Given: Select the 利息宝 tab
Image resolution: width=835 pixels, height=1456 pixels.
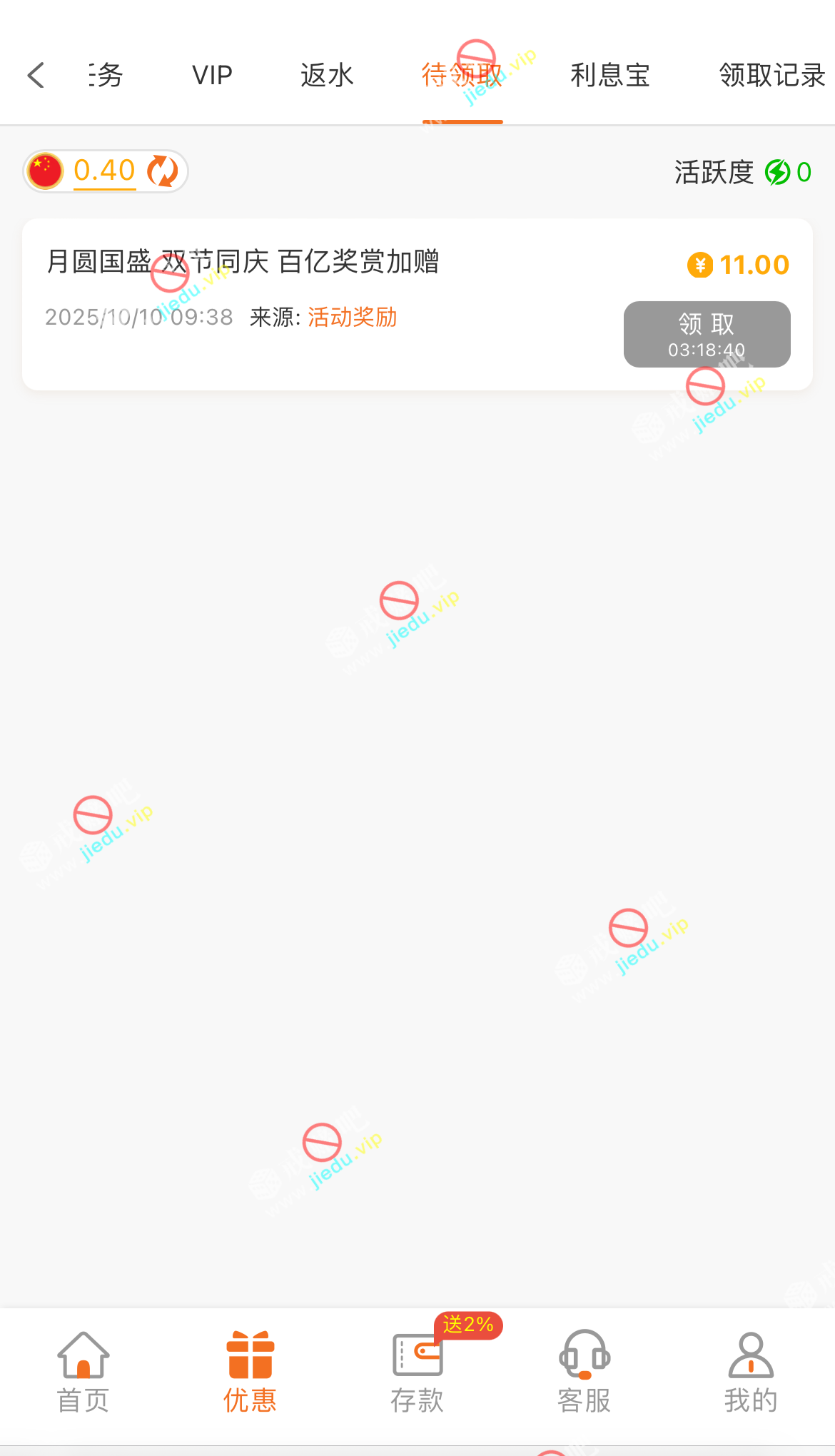Looking at the screenshot, I should [x=609, y=75].
